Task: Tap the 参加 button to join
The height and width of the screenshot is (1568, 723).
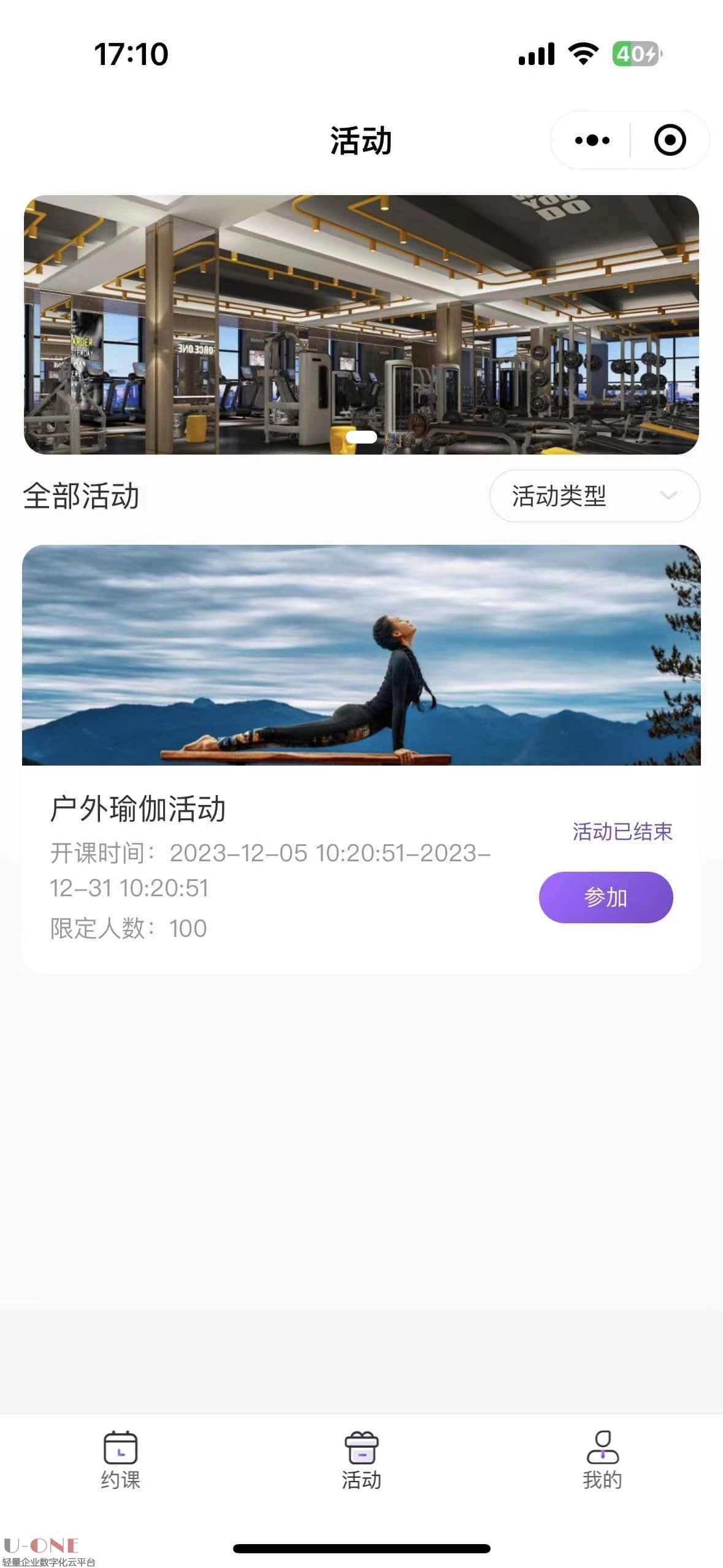Action: (605, 897)
